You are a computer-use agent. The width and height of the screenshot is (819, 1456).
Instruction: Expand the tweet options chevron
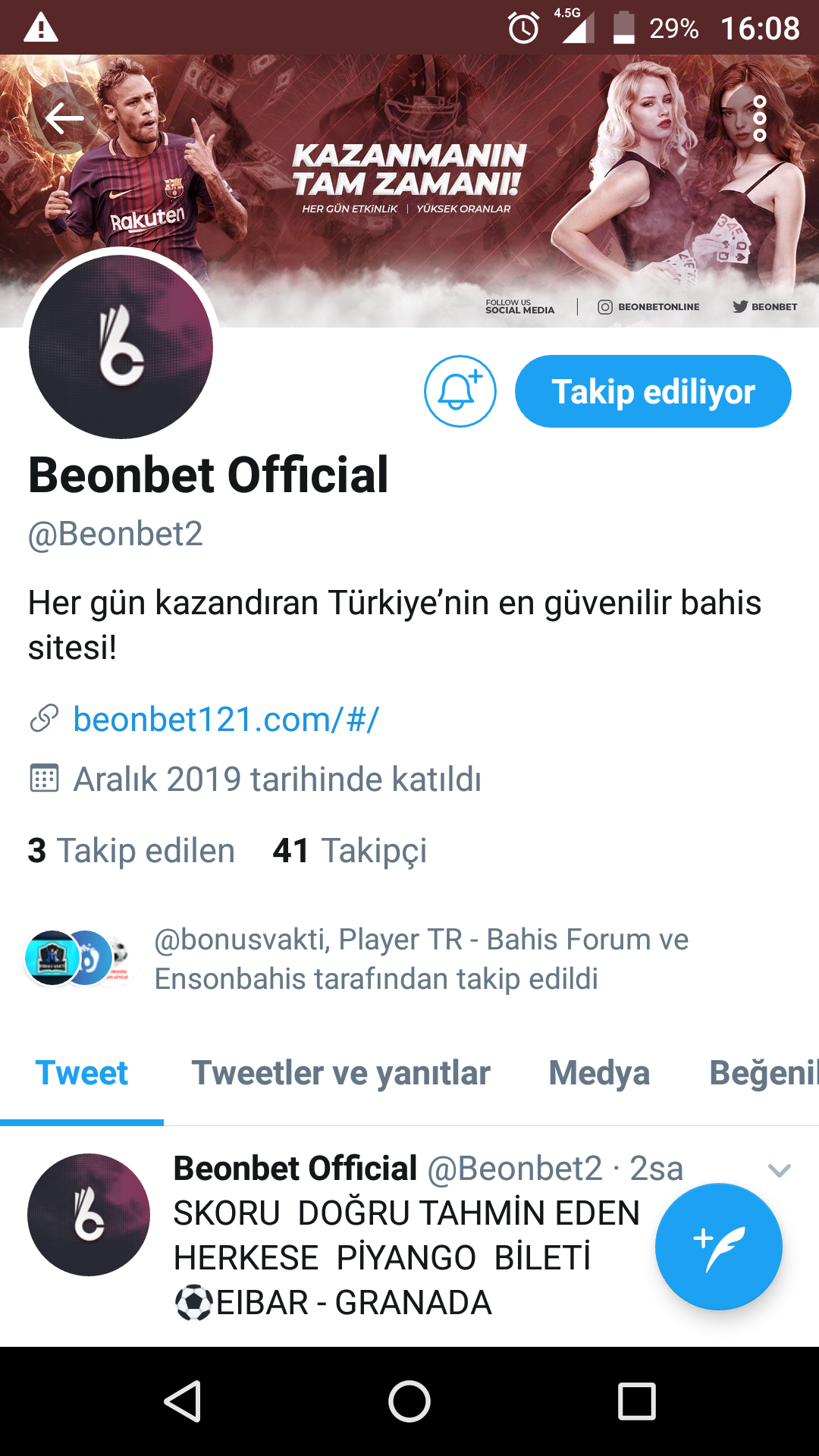pos(780,1170)
